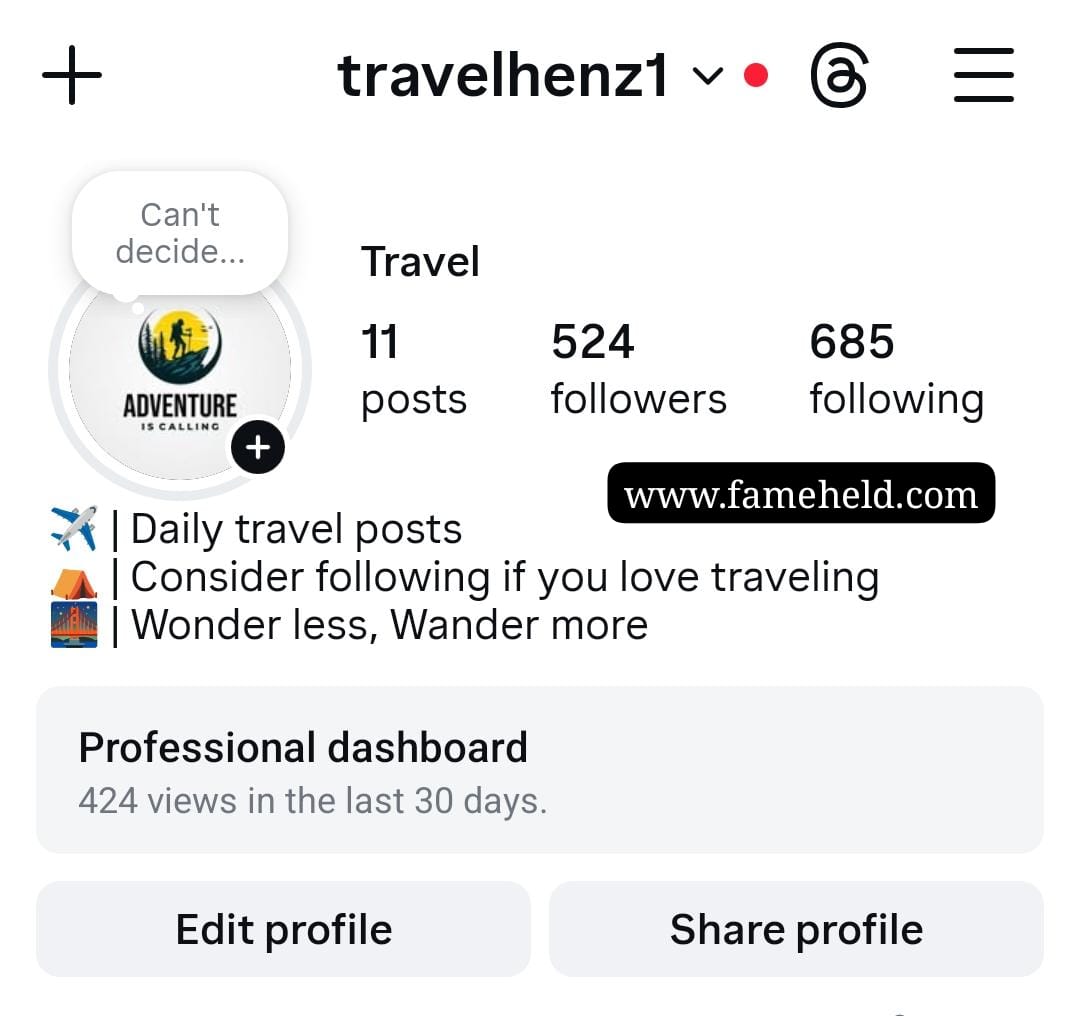
Task: Open the Threads icon
Action: point(838,77)
